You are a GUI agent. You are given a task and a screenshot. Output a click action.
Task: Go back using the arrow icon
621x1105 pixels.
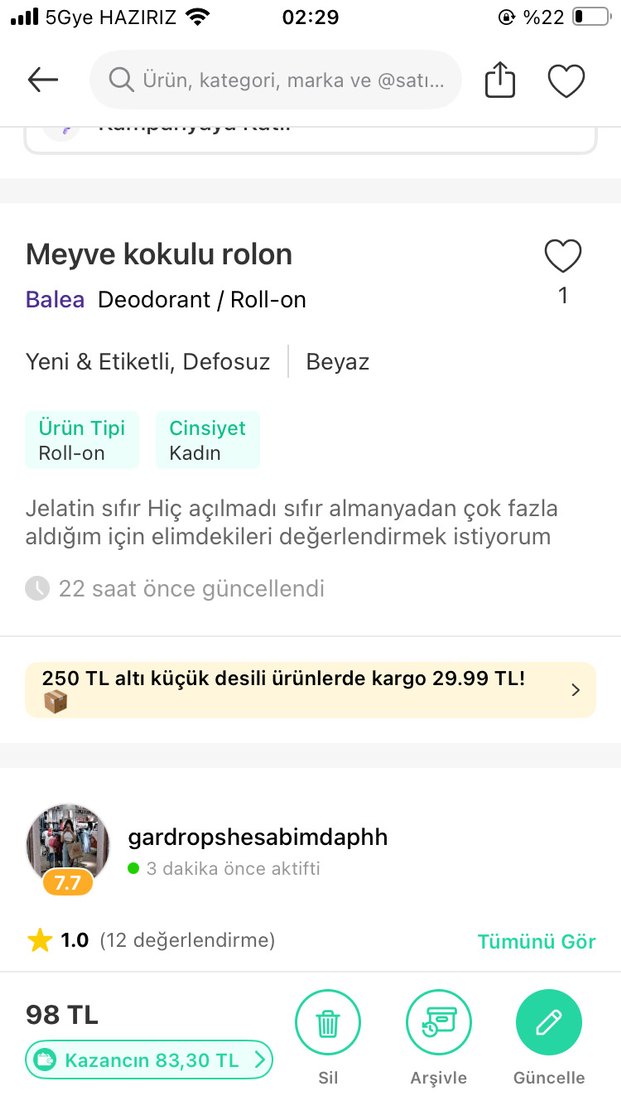coord(43,80)
